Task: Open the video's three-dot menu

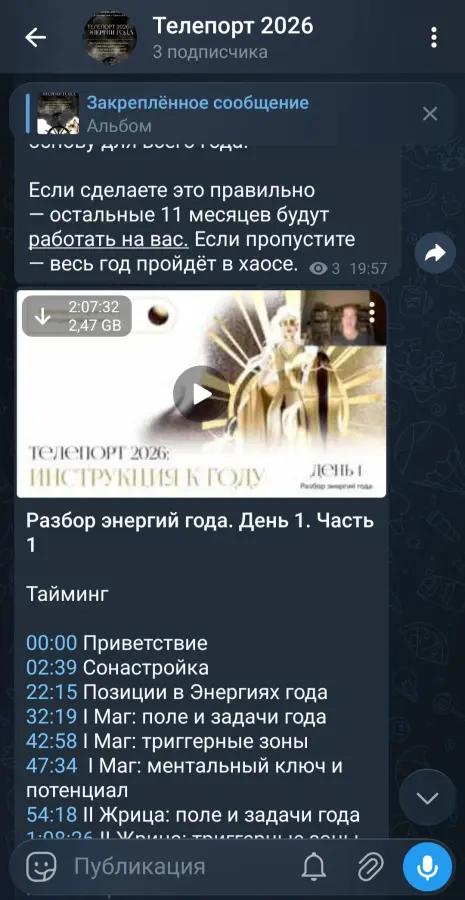Action: (x=371, y=312)
